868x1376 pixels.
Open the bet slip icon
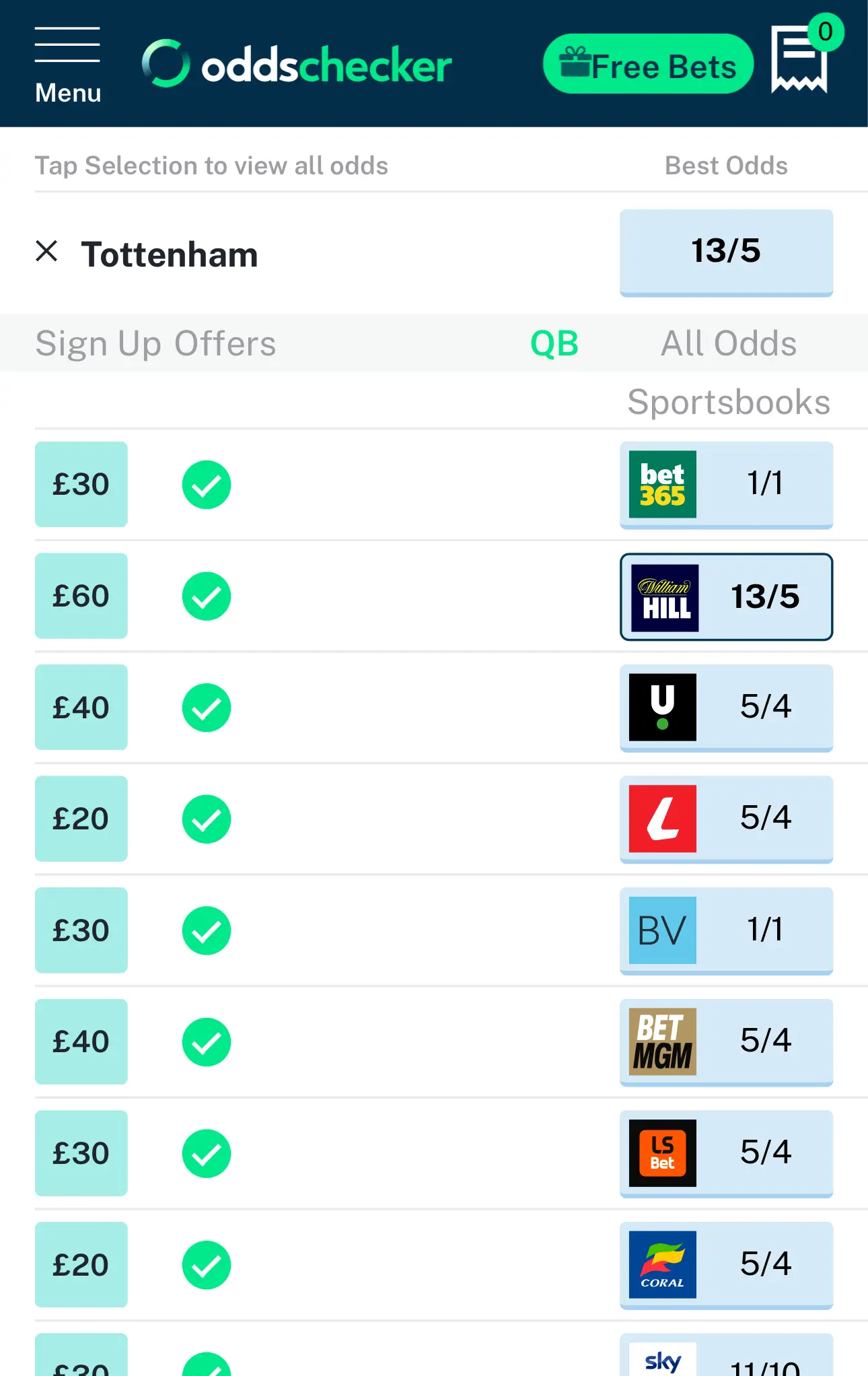tap(799, 61)
